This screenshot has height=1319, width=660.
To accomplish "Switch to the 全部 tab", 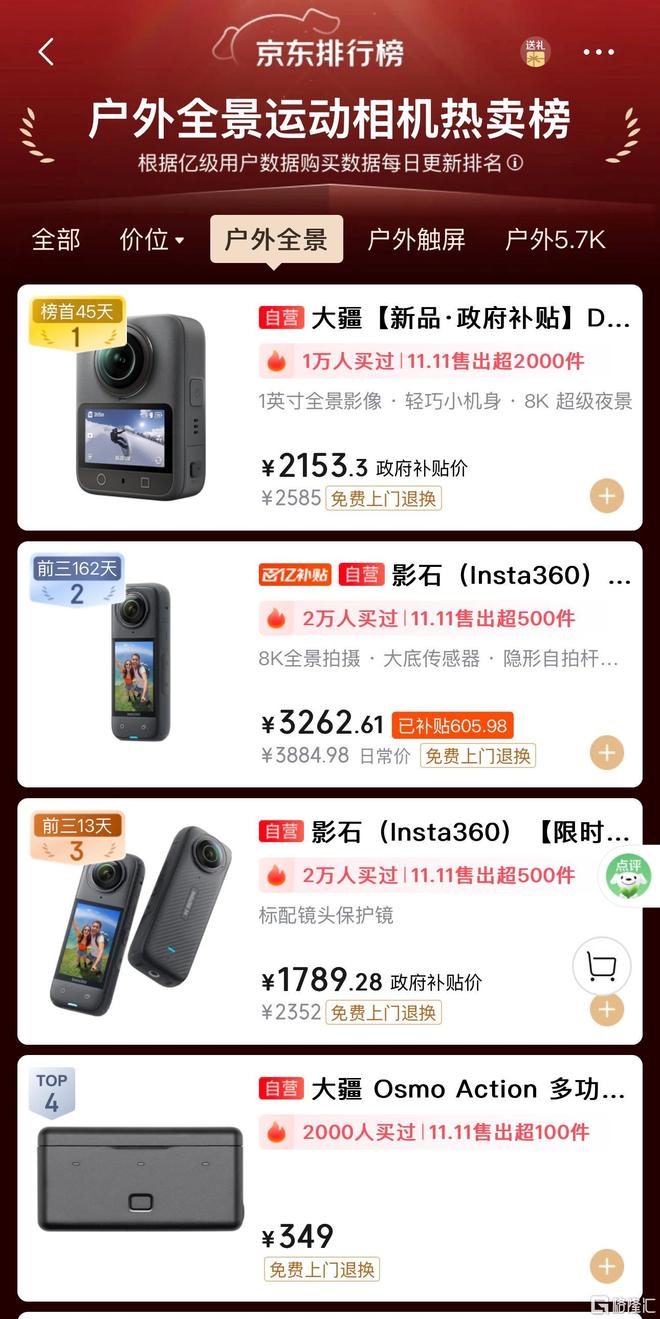I will (56, 240).
